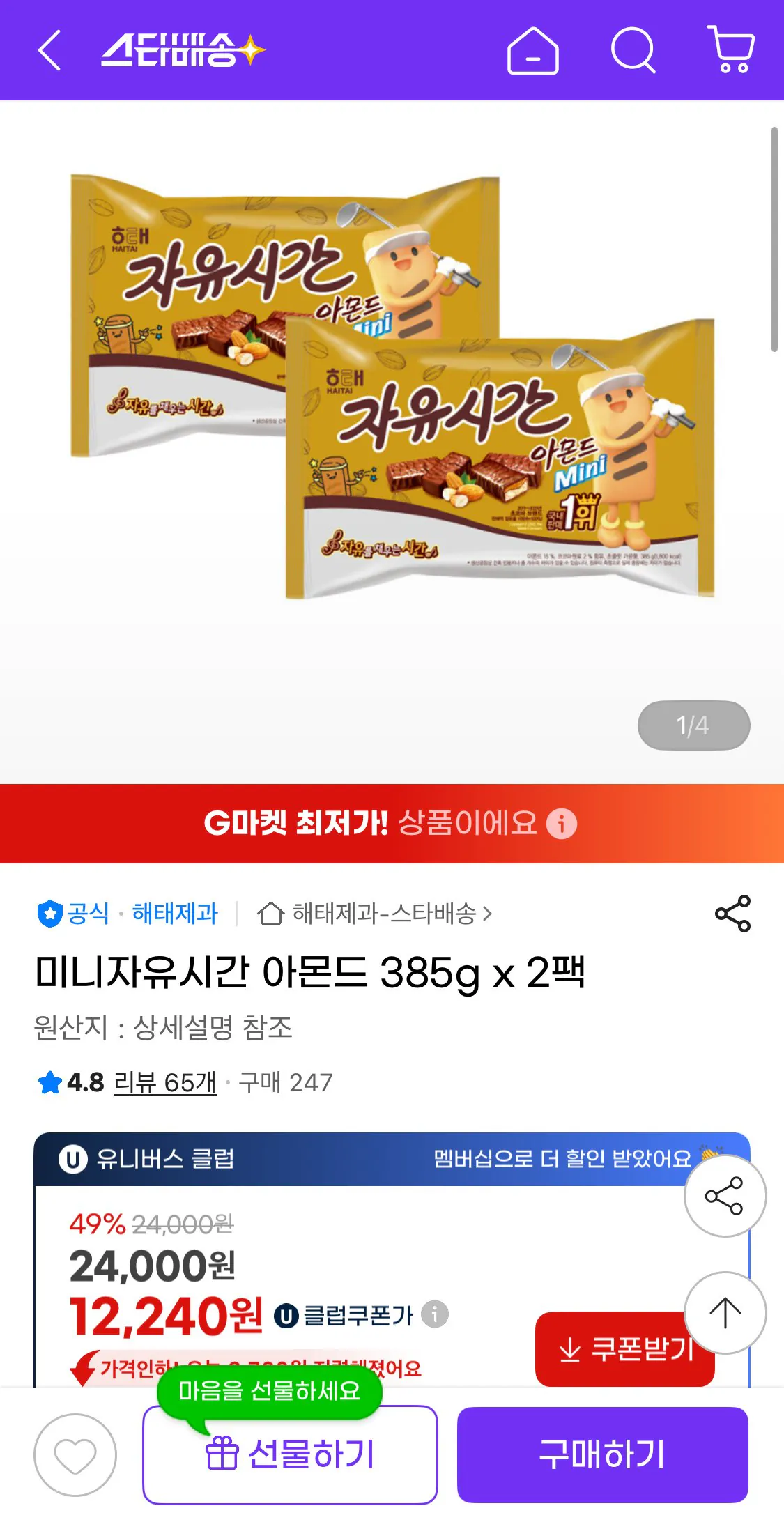Tap the 쿠폰받기 coupon download button

point(624,1349)
